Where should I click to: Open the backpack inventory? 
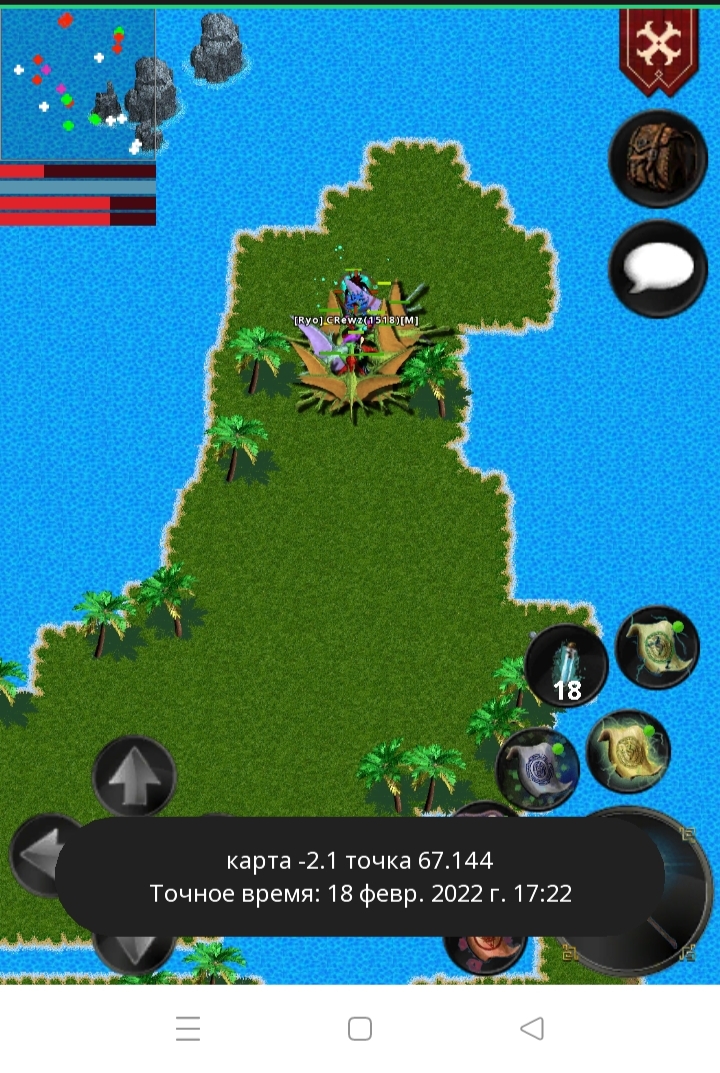657,159
